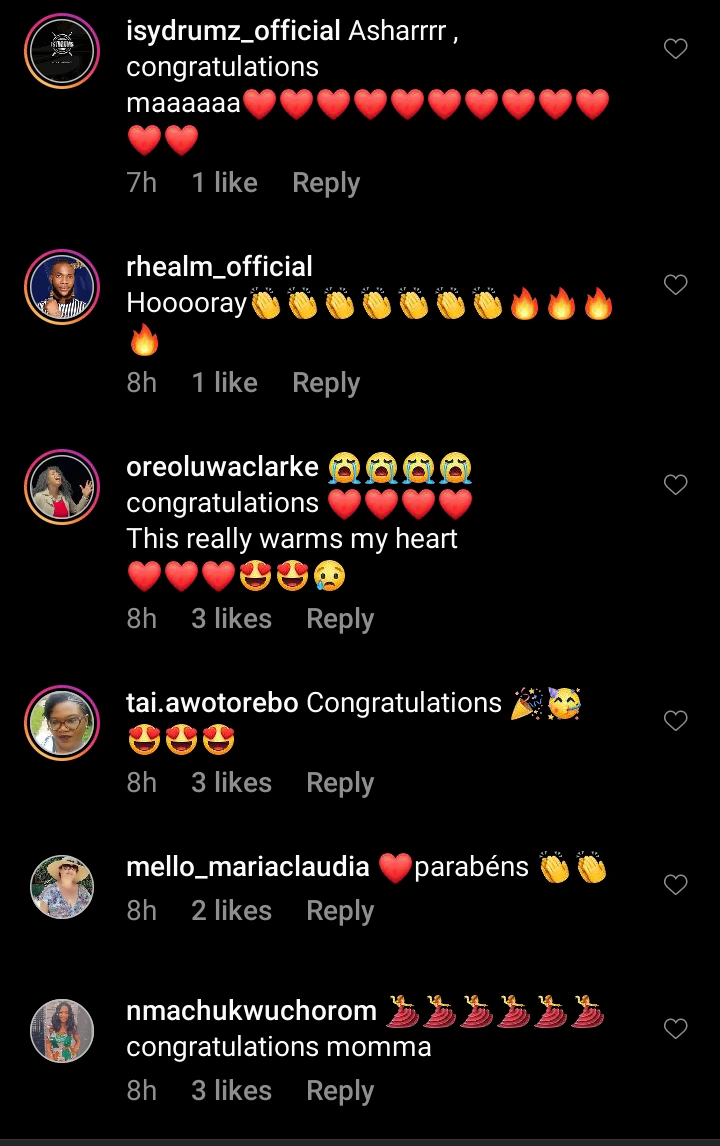This screenshot has height=1146, width=720.
Task: Reply to rhealm_official's comment
Action: click(x=325, y=383)
